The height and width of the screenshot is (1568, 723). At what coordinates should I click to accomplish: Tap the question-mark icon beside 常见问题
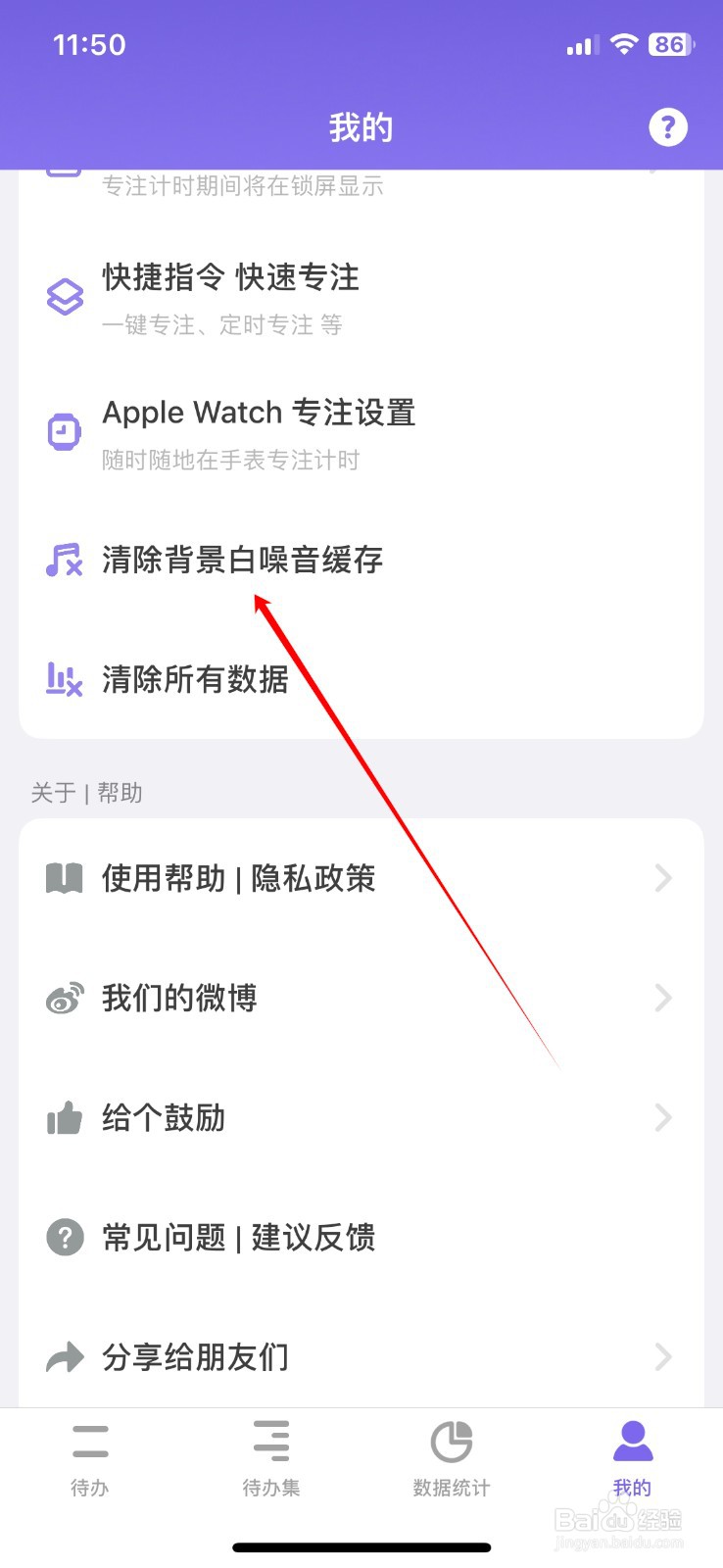tap(63, 1237)
